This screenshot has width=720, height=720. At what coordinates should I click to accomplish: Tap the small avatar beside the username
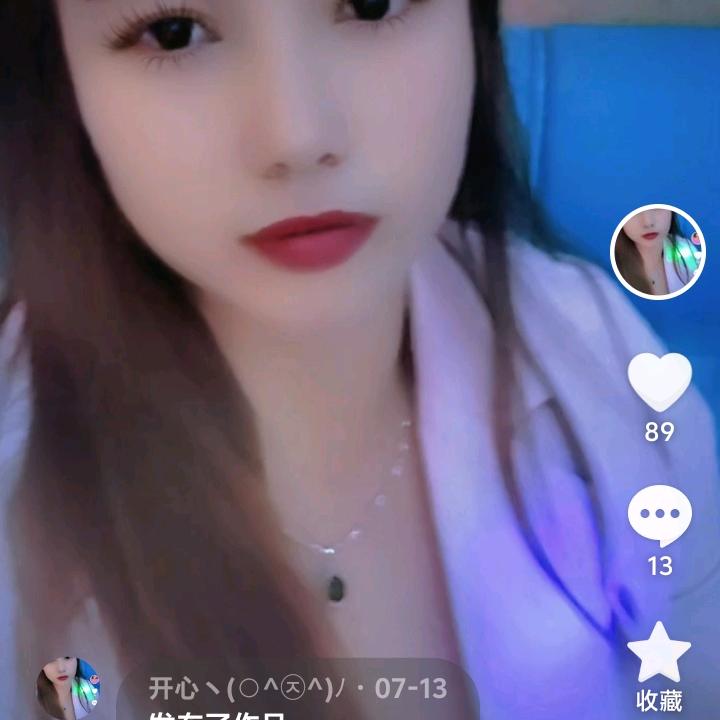coord(68,689)
